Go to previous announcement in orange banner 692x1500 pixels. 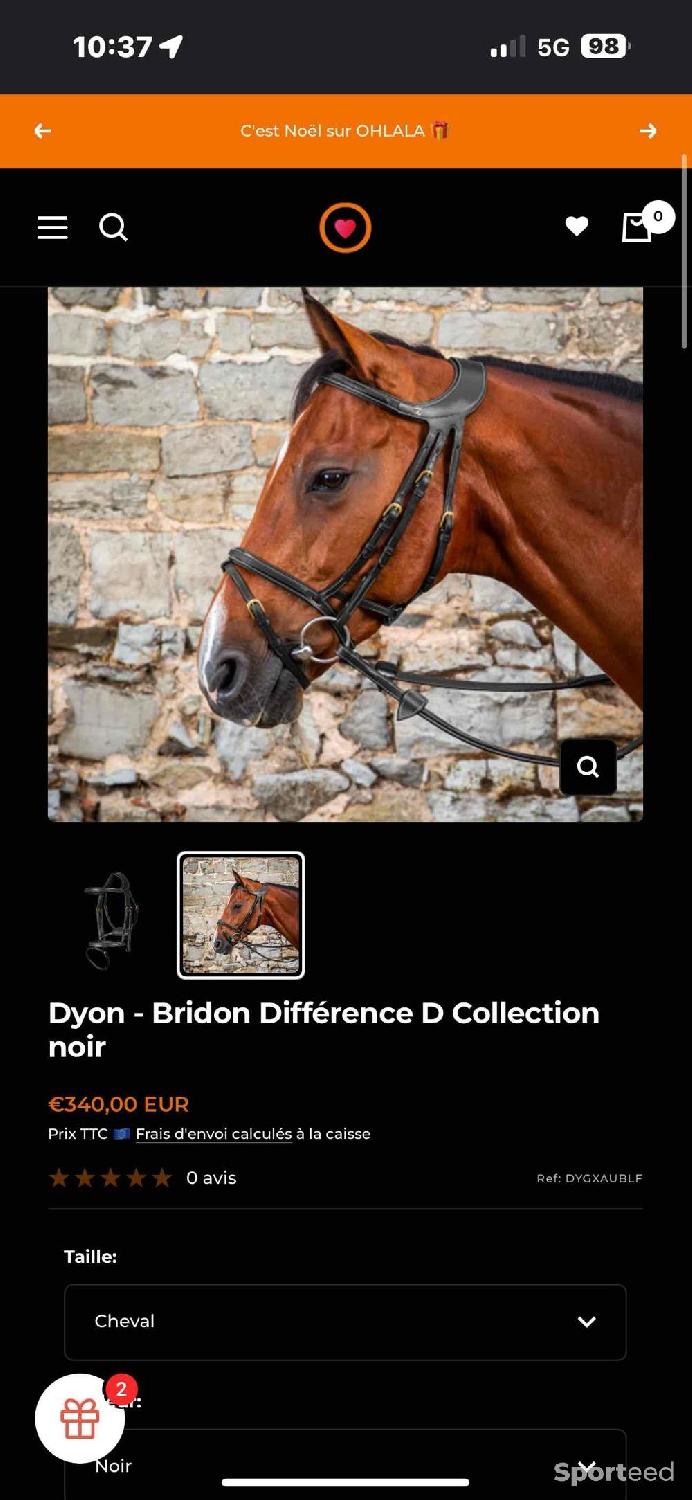[x=42, y=131]
